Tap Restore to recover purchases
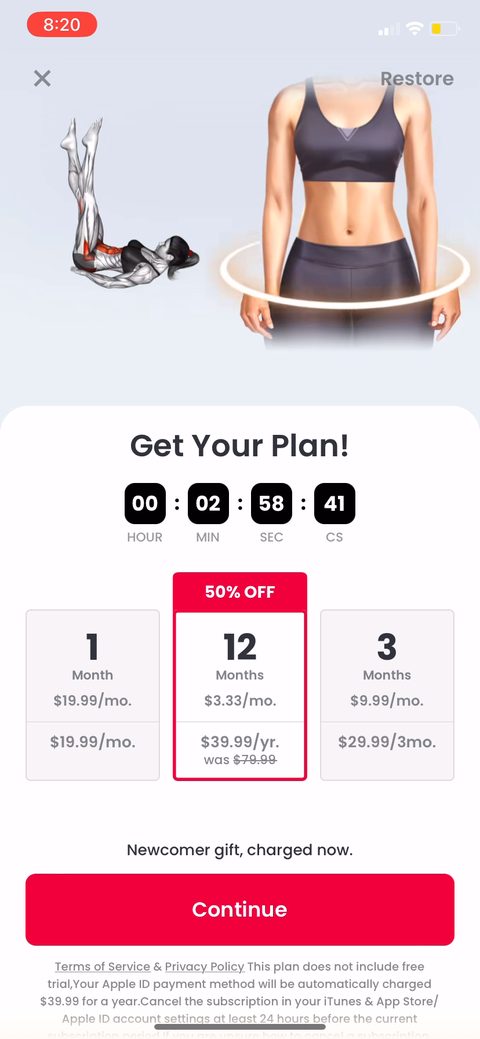 pos(417,79)
